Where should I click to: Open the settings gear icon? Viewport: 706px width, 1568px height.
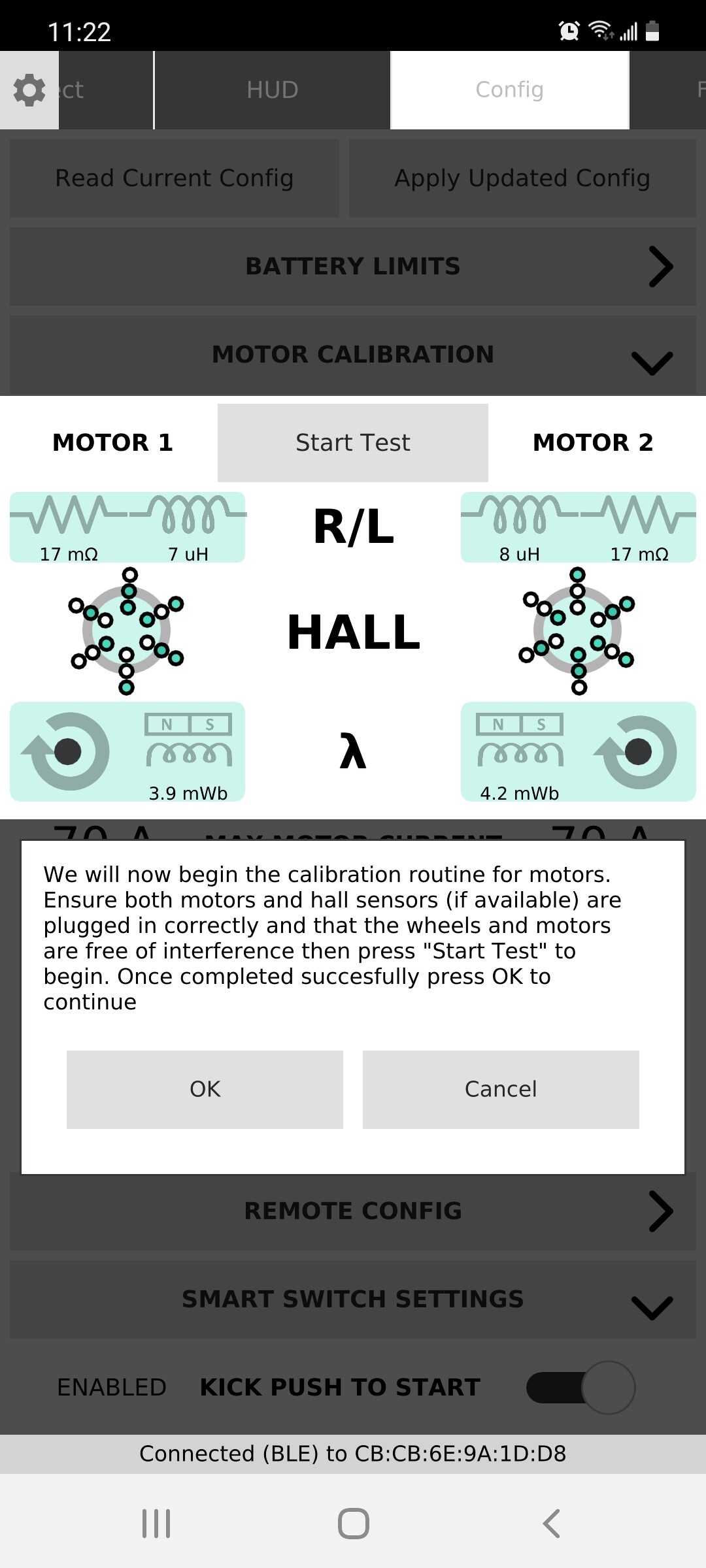29,90
